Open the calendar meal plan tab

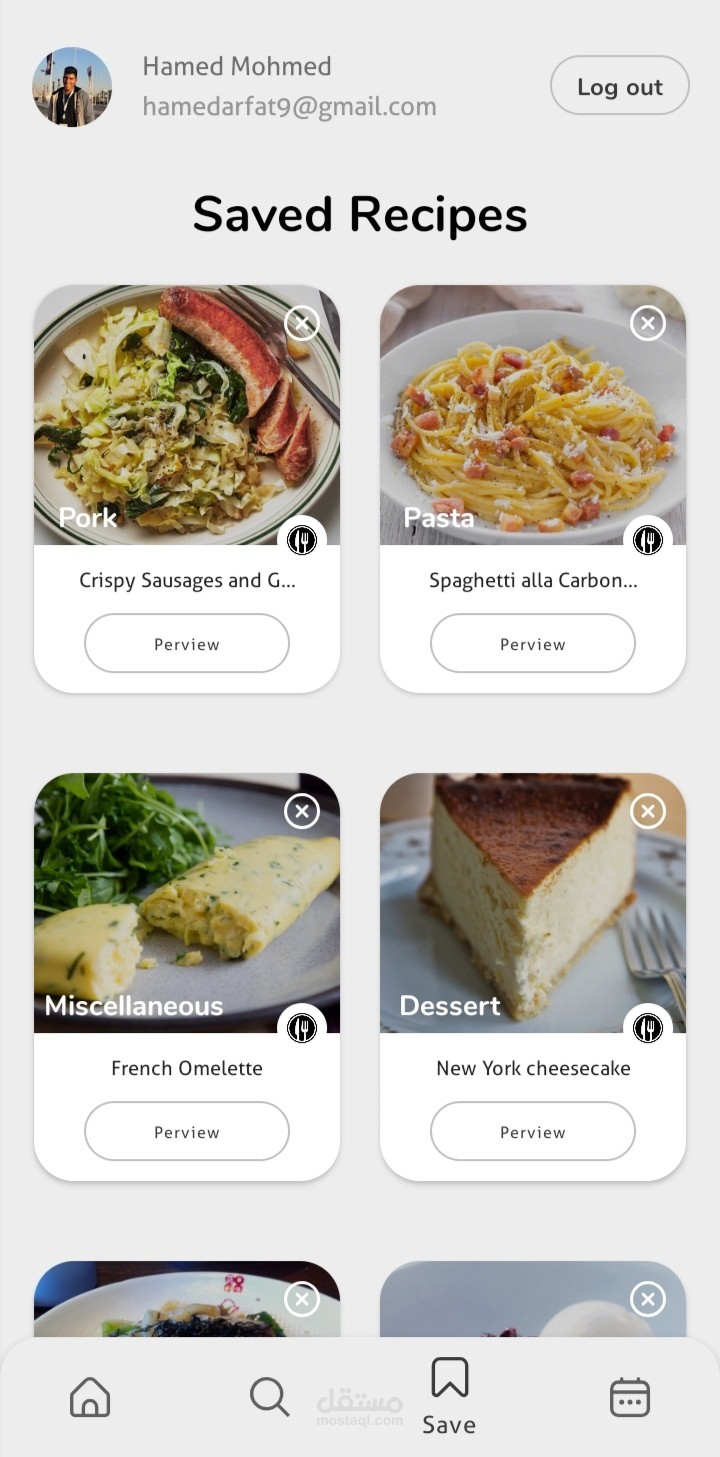(630, 1397)
